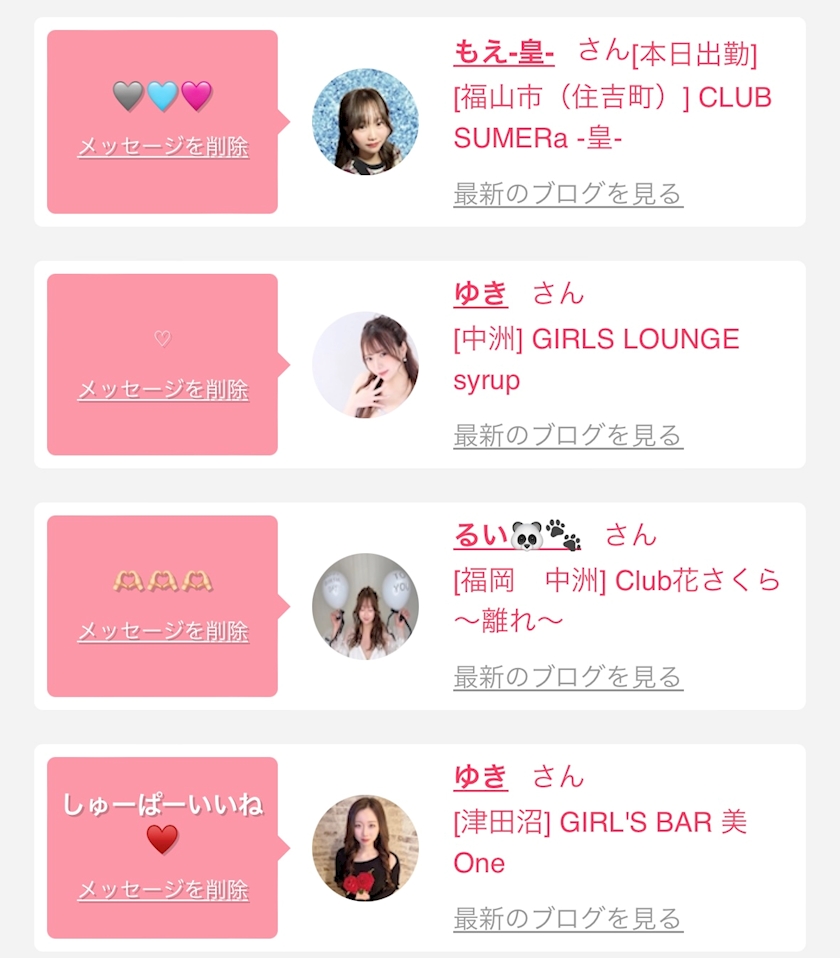This screenshot has height=958, width=840.
Task: Delete the しゅーぱーいいね message
Action: (x=163, y=890)
